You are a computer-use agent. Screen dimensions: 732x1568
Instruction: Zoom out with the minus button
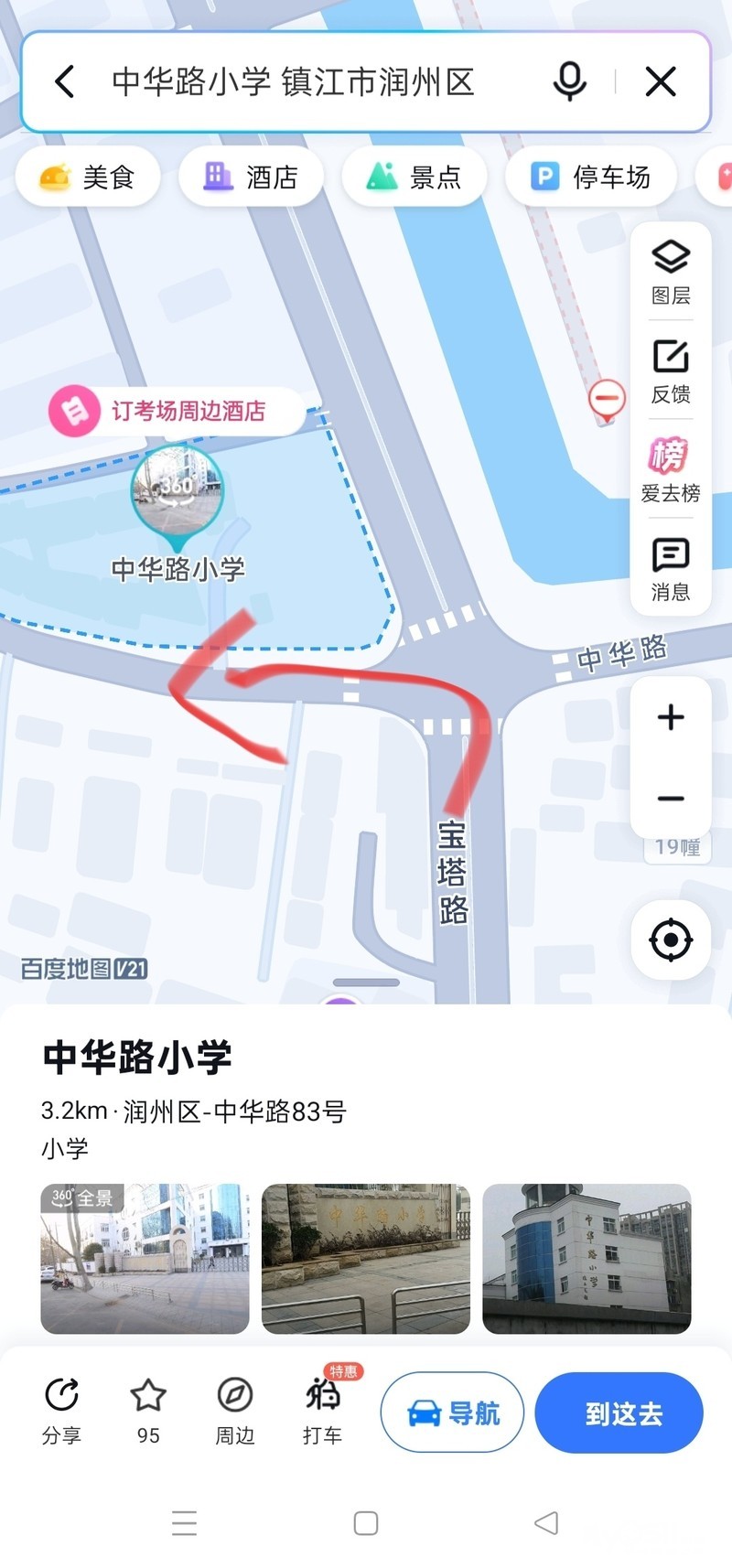click(671, 799)
